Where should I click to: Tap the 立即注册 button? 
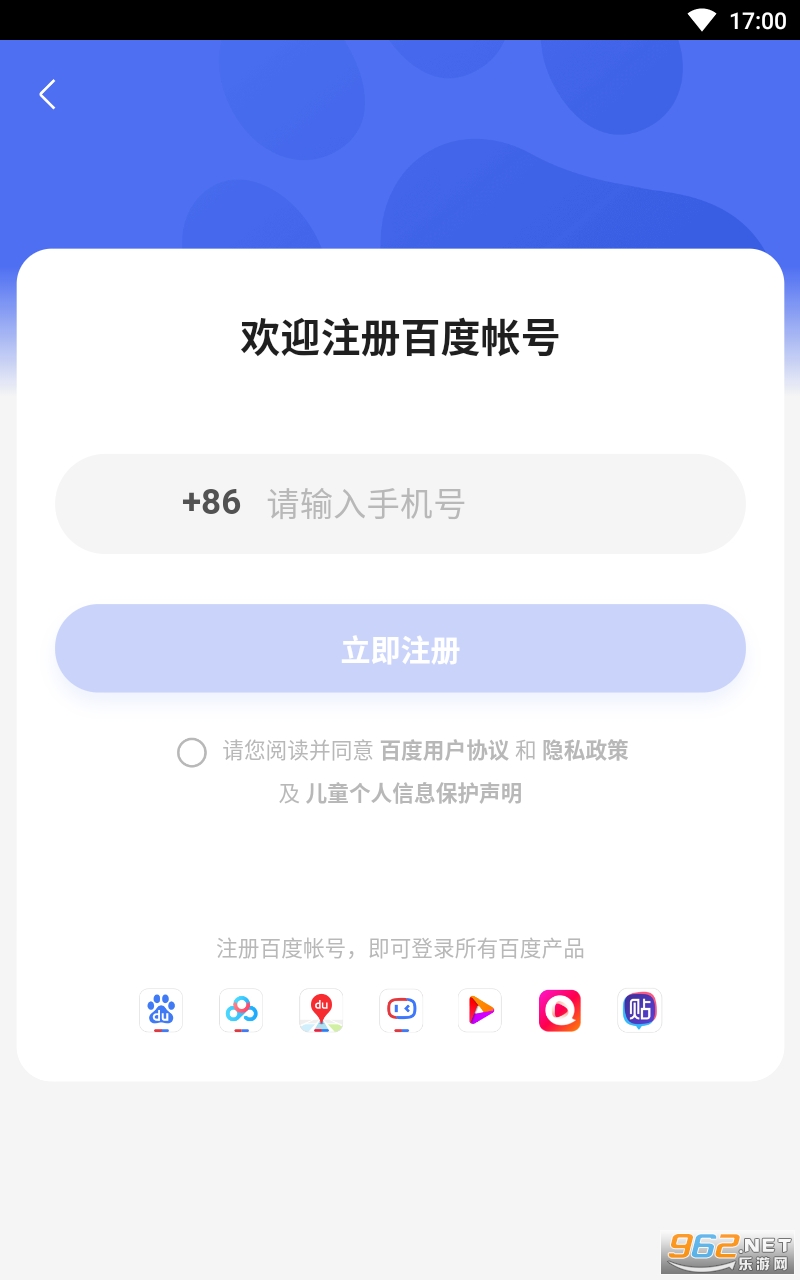point(400,649)
